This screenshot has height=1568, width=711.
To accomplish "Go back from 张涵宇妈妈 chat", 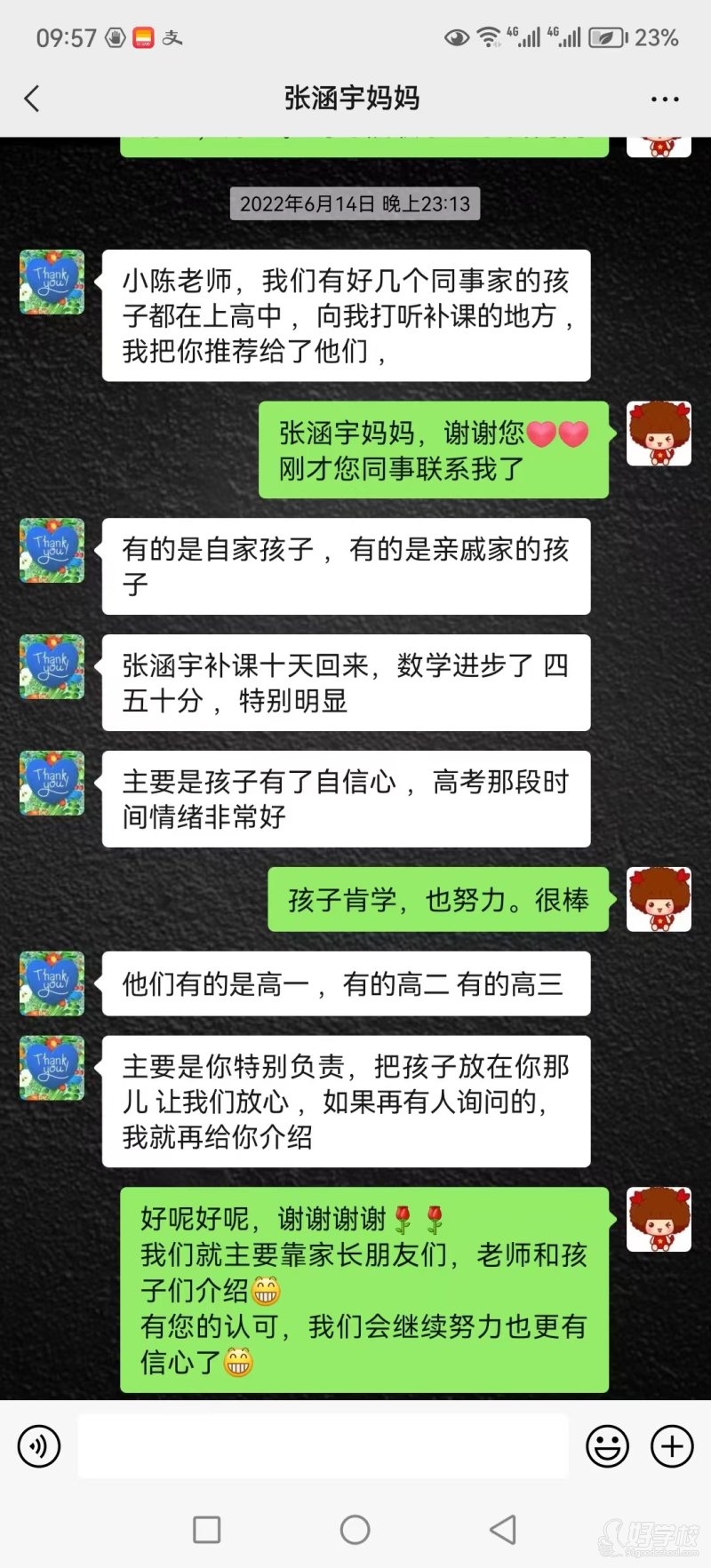I will click(x=33, y=99).
